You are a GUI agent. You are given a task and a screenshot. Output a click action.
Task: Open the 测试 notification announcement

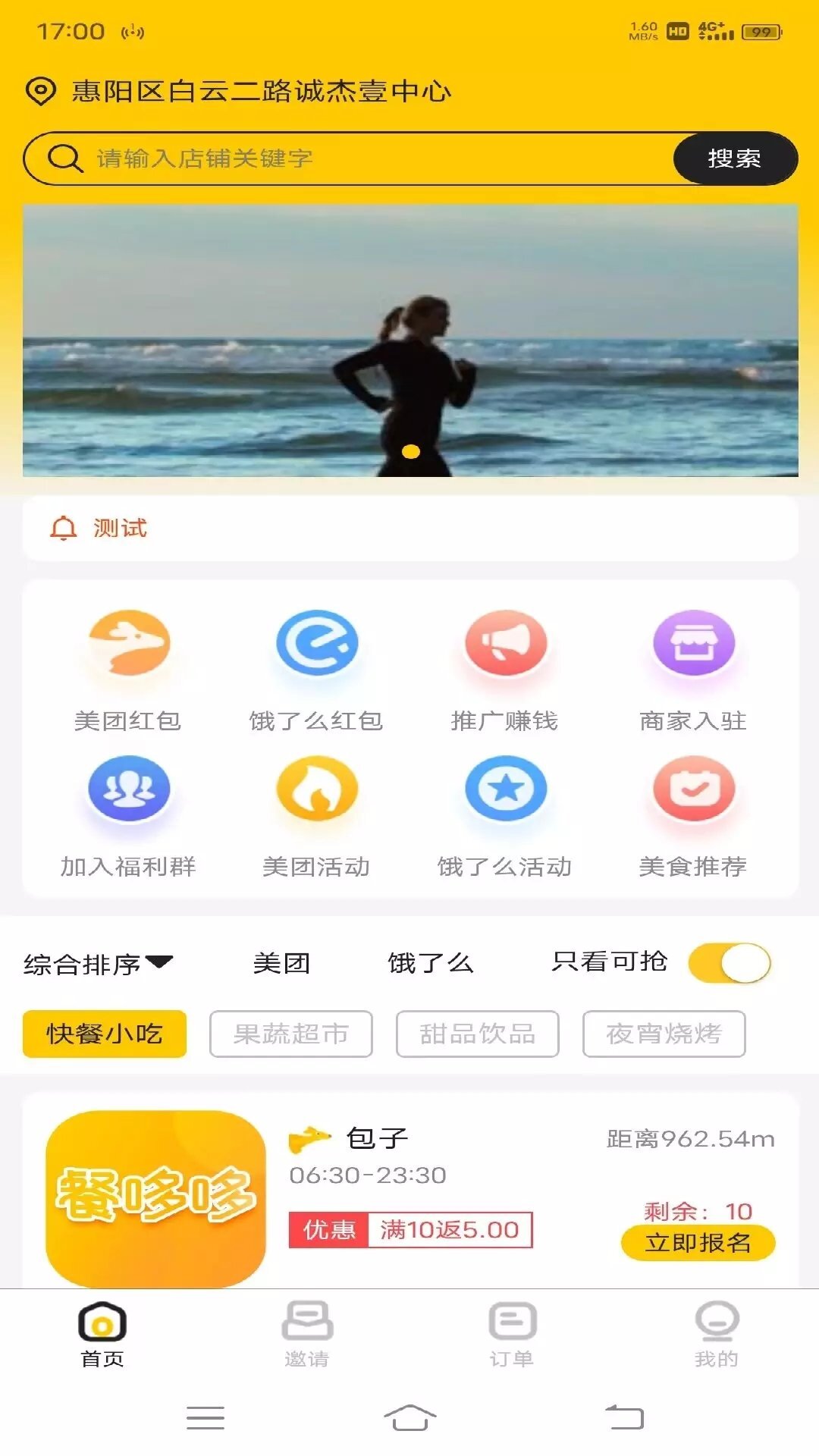pos(118,529)
